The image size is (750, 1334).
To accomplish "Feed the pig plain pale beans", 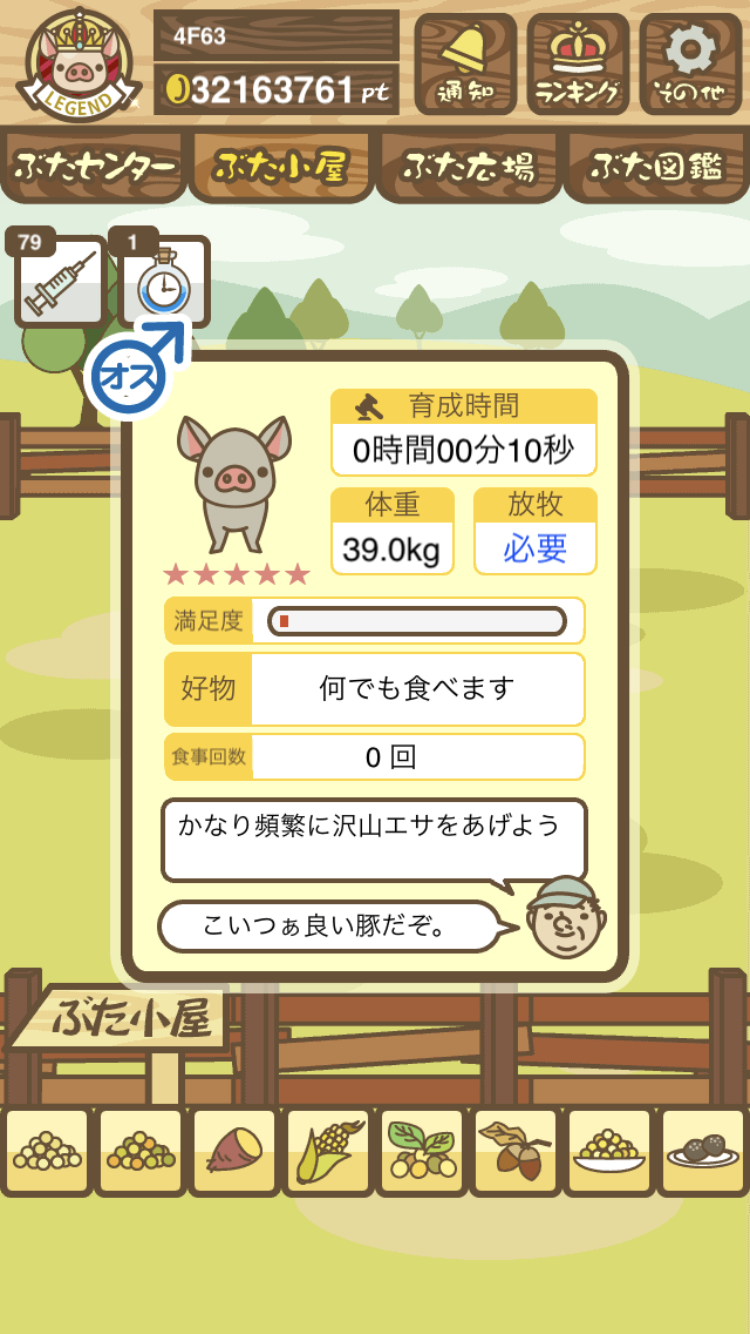I will point(47,1151).
